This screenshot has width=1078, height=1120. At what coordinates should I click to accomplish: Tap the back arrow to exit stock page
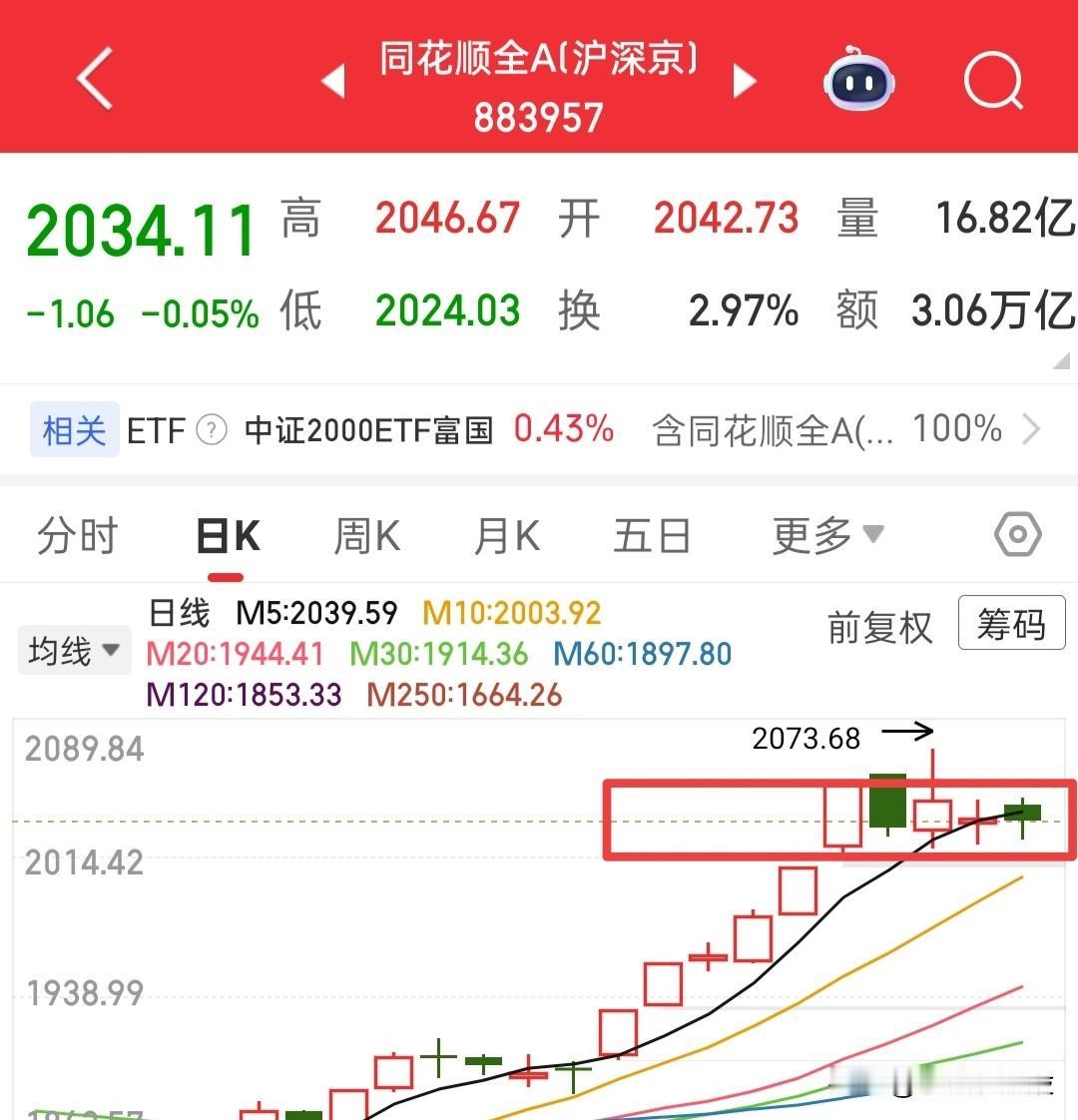click(93, 80)
